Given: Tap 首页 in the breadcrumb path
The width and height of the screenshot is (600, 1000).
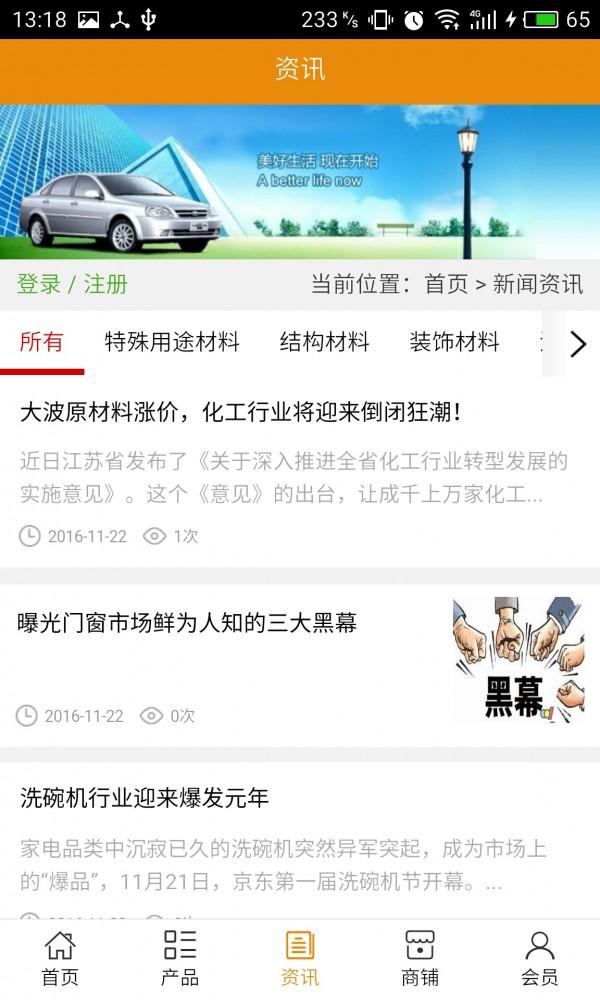Looking at the screenshot, I should point(446,284).
